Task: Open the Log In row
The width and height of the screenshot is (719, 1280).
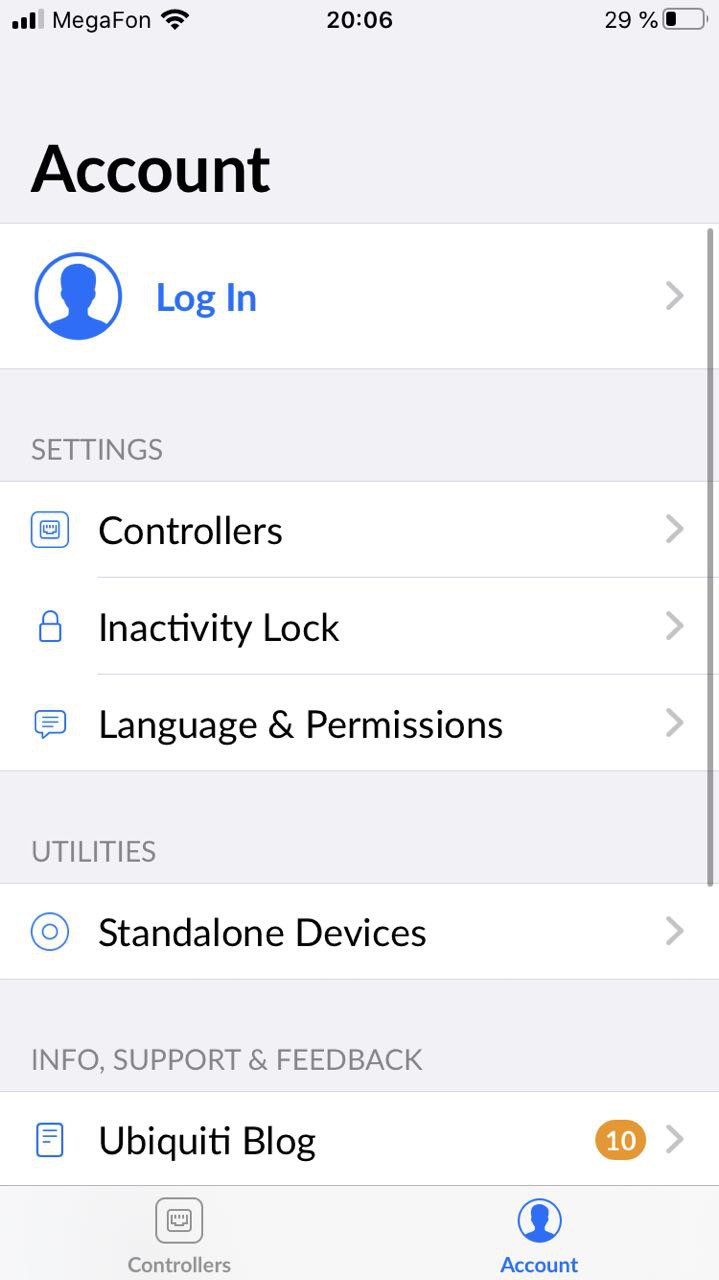Action: click(359, 297)
